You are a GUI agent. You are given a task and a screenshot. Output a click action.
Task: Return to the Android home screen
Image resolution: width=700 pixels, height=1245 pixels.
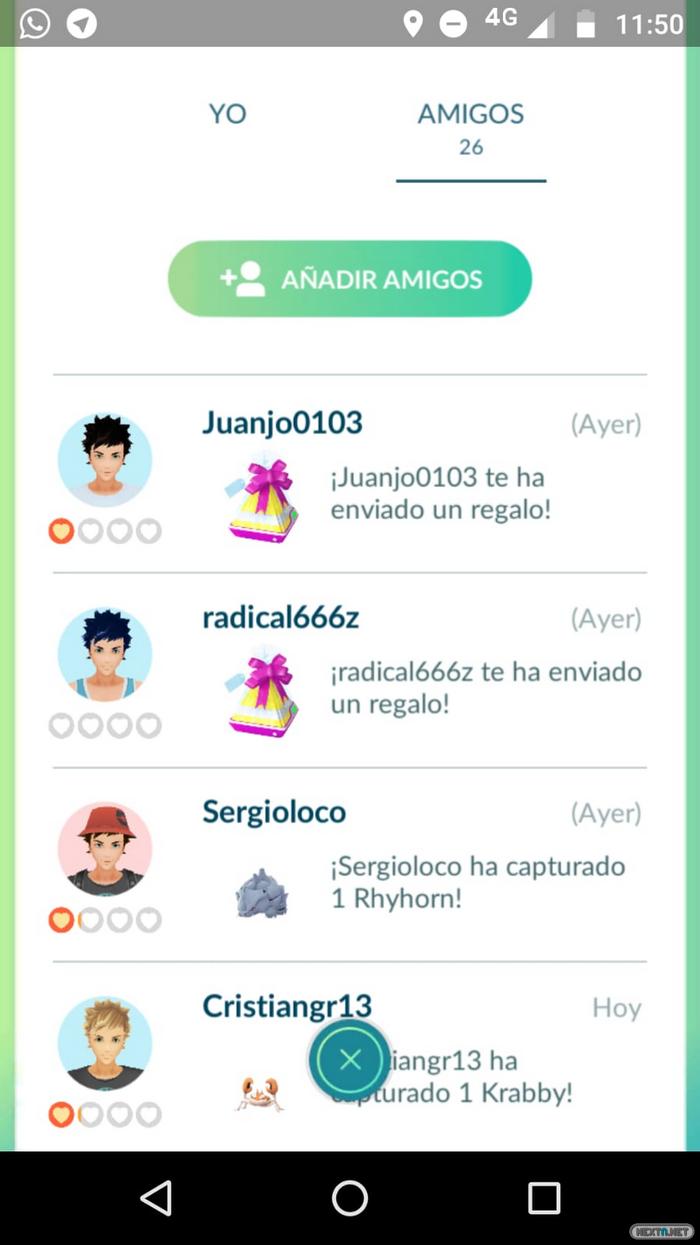[350, 1198]
